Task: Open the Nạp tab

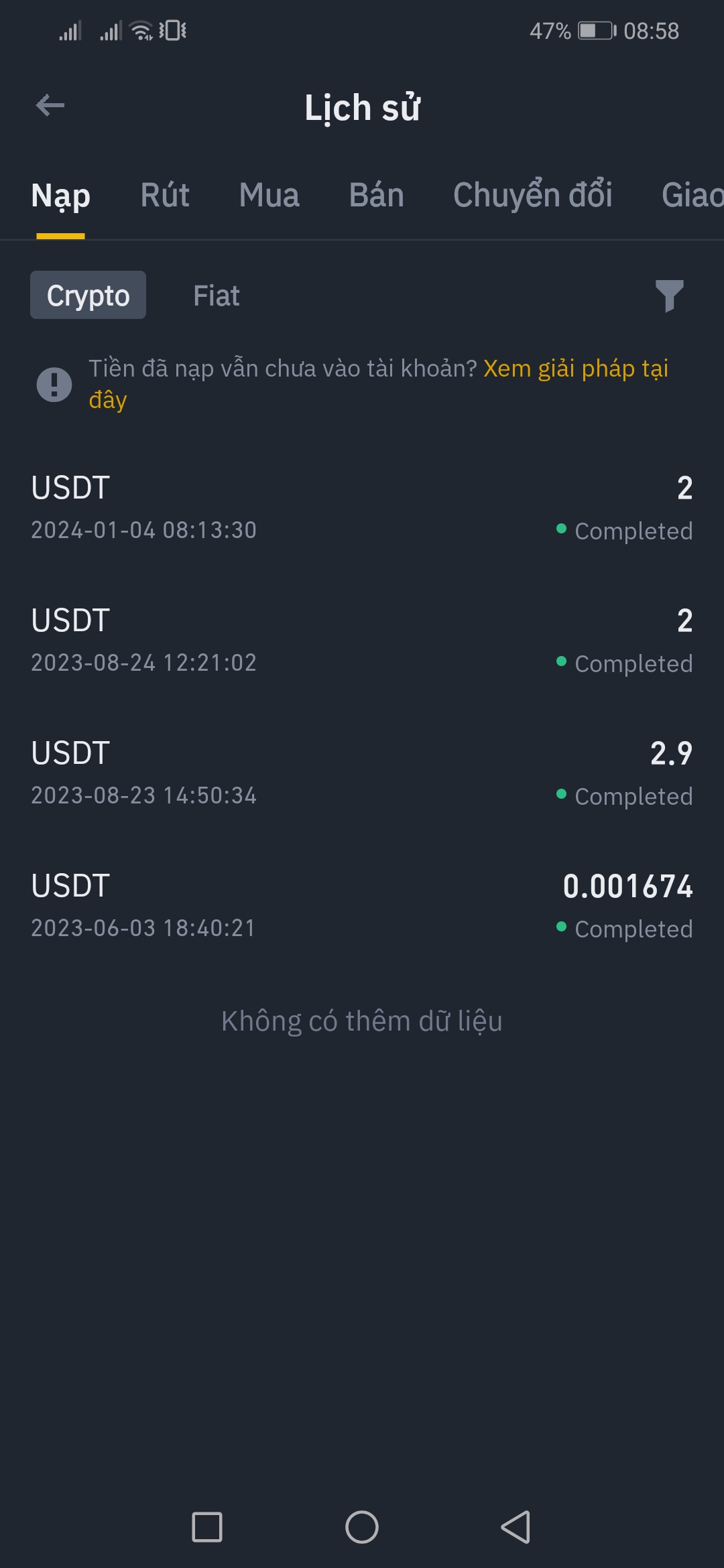Action: click(60, 196)
